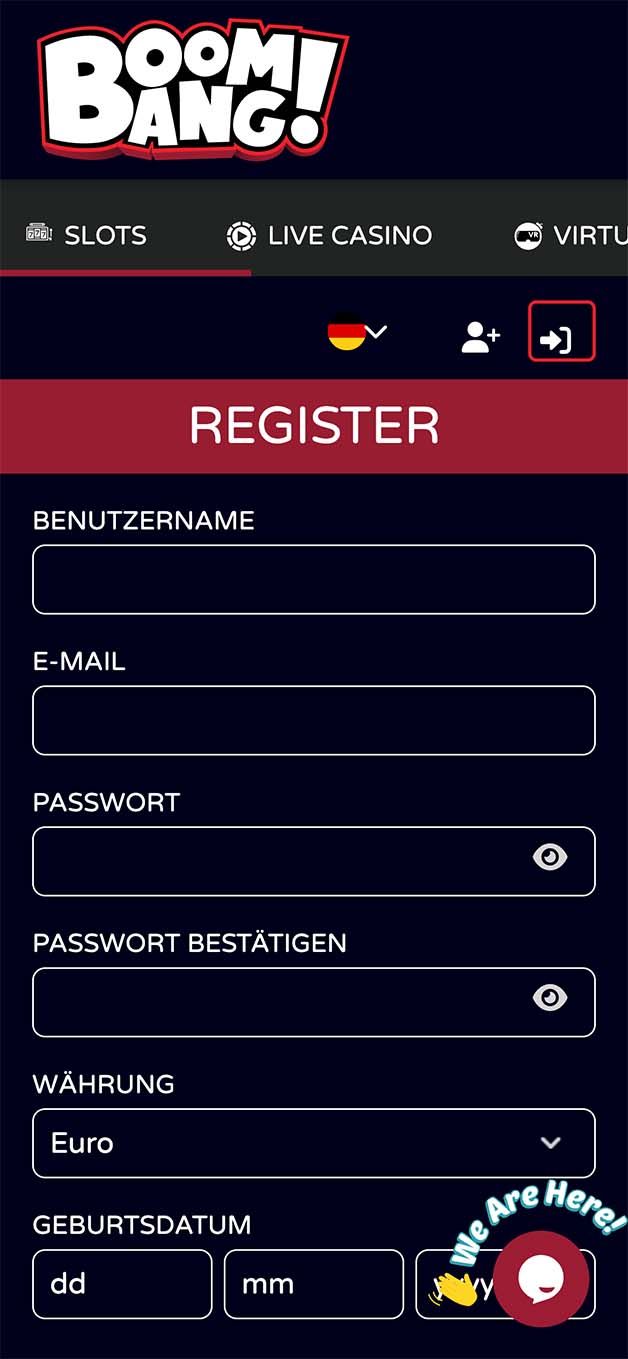Switch to the Slots tab
The height and width of the screenshot is (1359, 628).
pyautogui.click(x=87, y=236)
